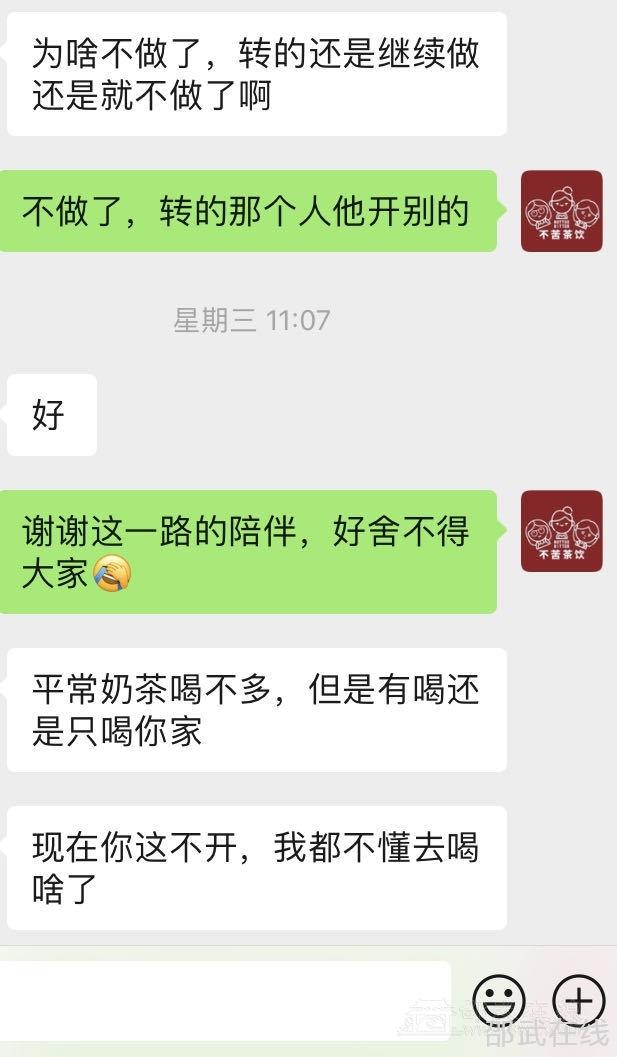Open sender avatar beside 不做了 message

pyautogui.click(x=561, y=211)
